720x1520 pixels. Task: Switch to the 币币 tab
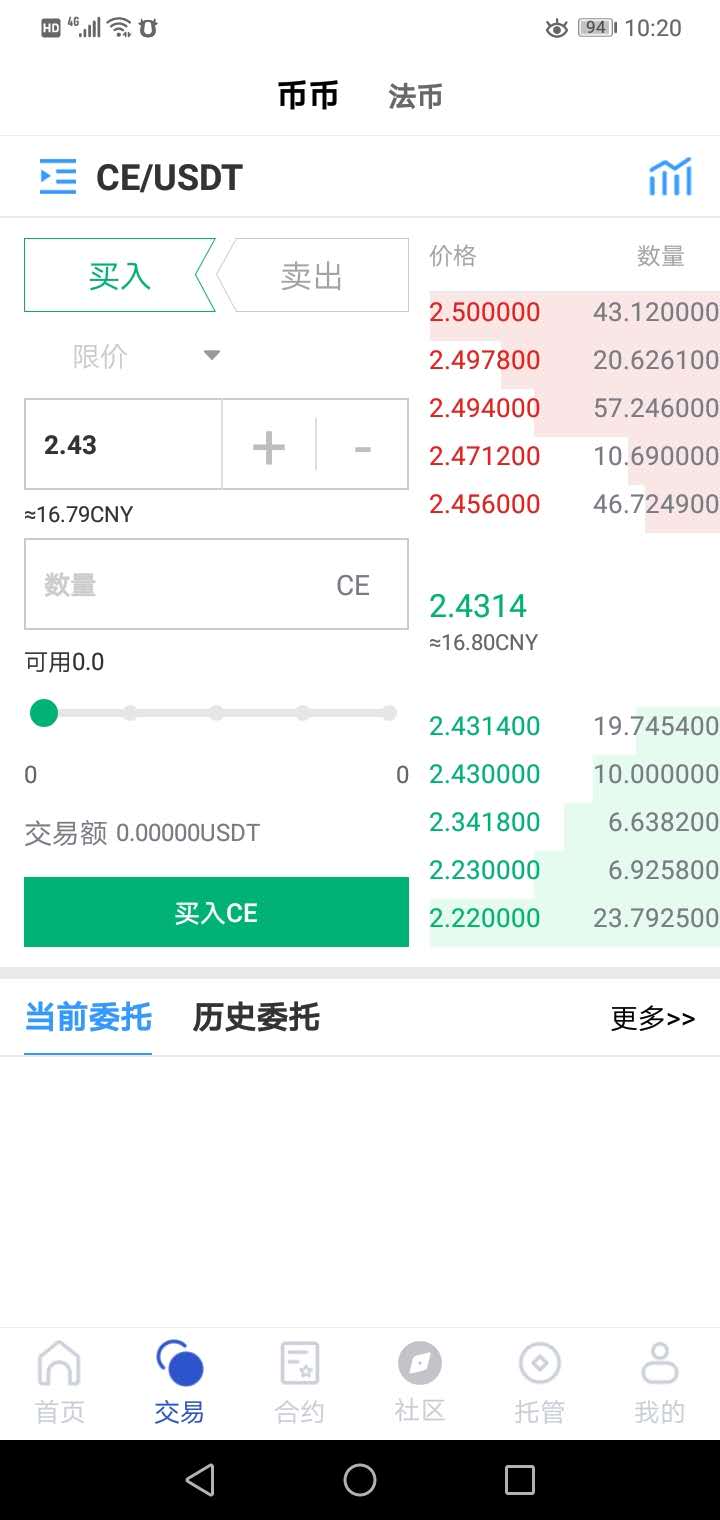pos(308,97)
